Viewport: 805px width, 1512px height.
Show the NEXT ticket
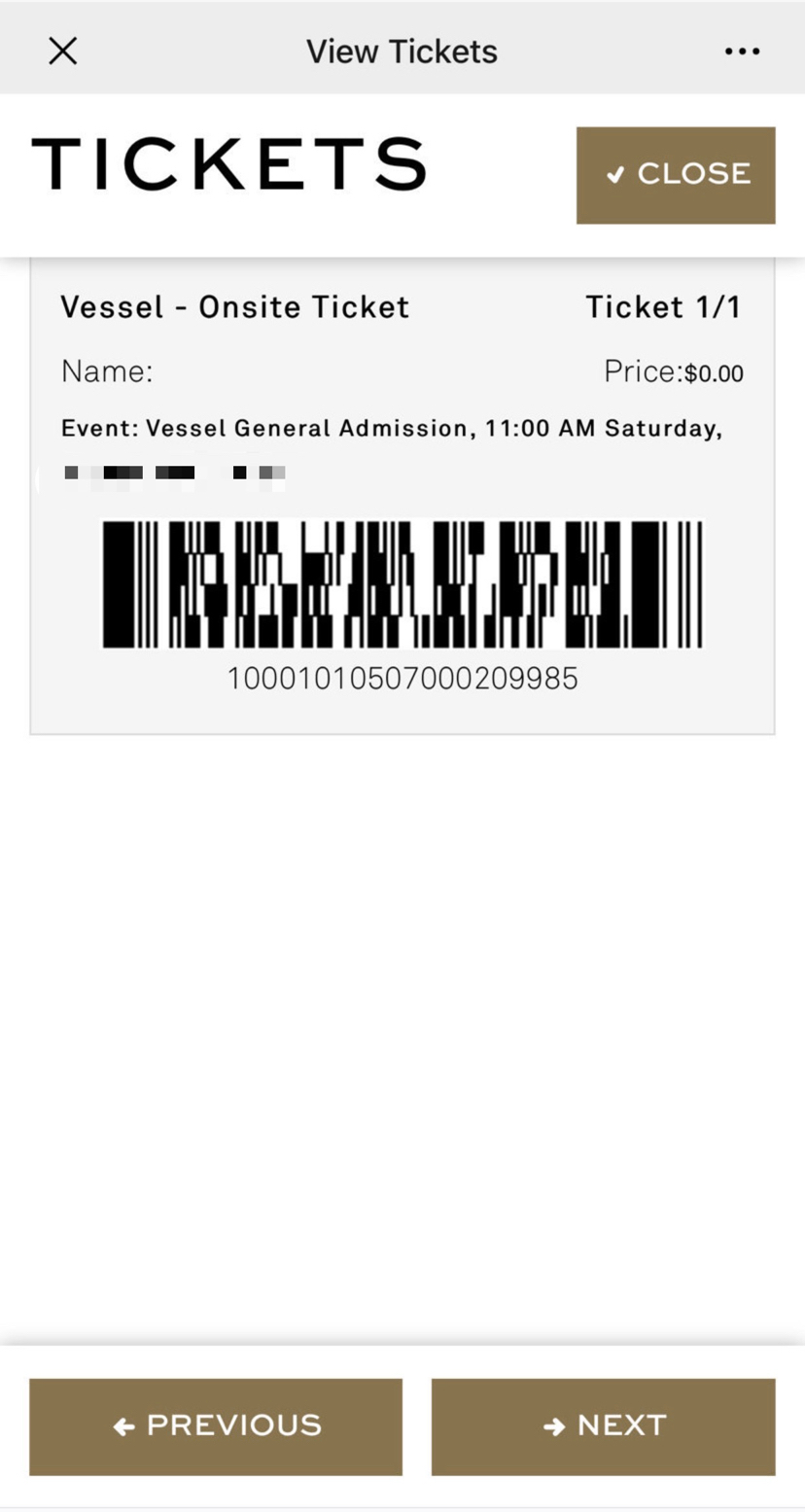click(603, 1426)
